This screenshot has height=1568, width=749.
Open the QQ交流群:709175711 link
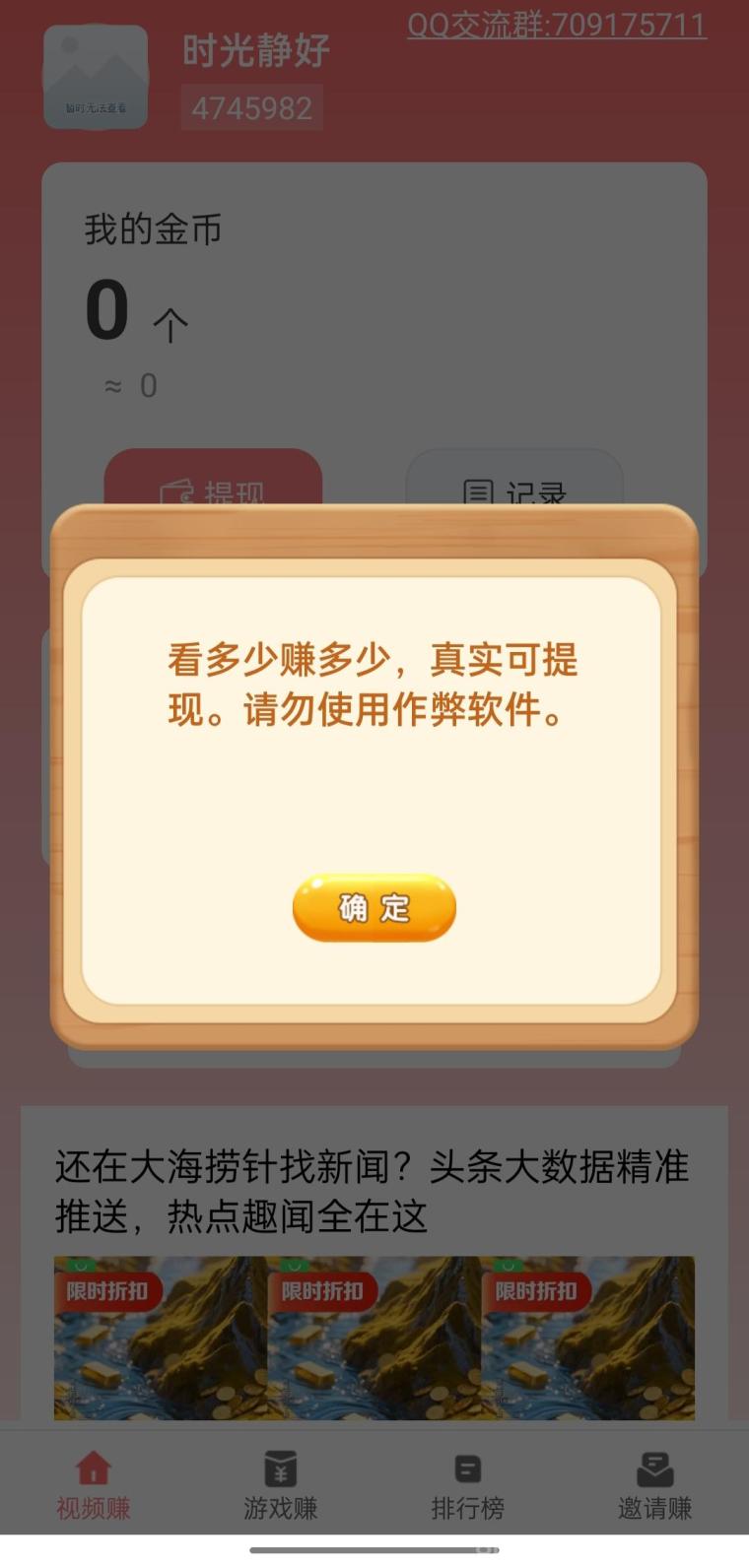557,25
